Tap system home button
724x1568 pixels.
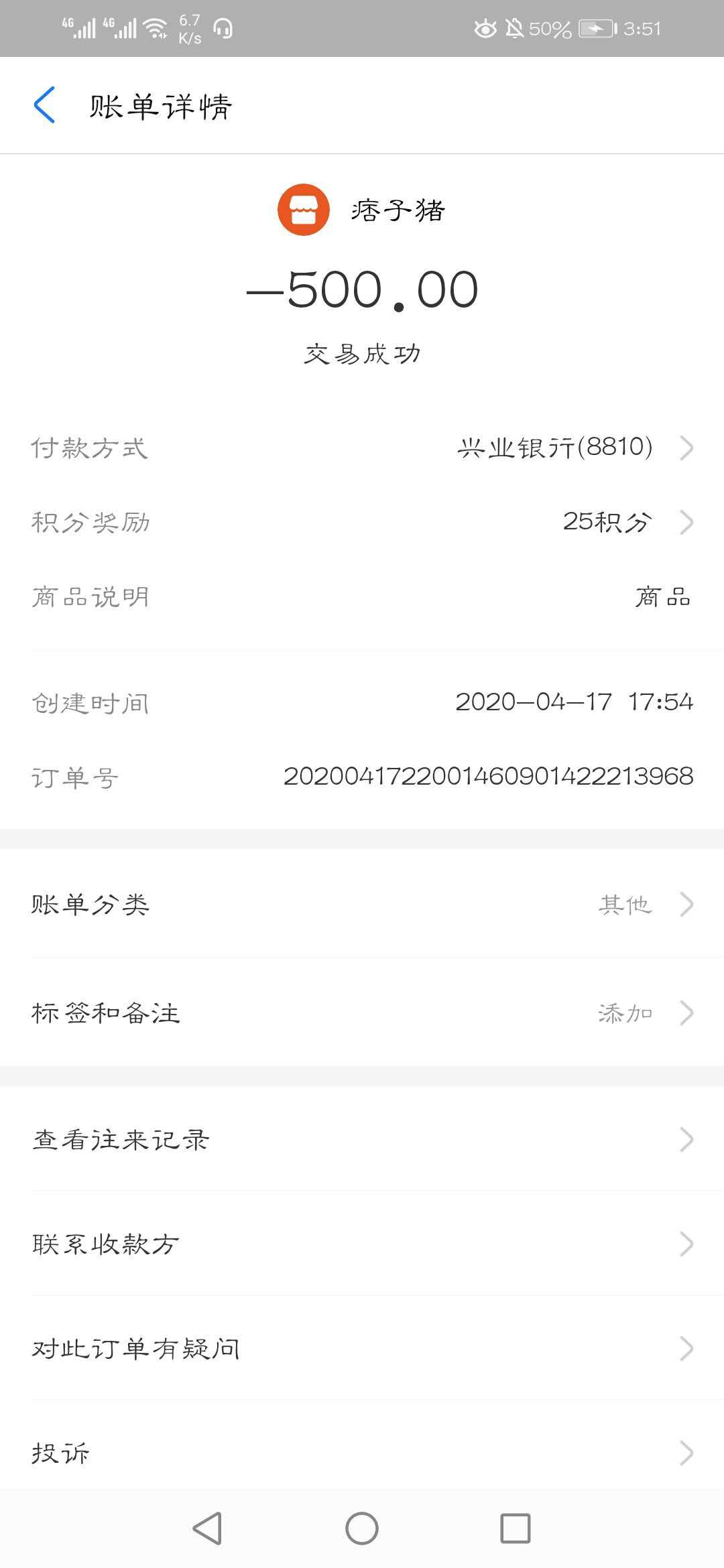(362, 1528)
